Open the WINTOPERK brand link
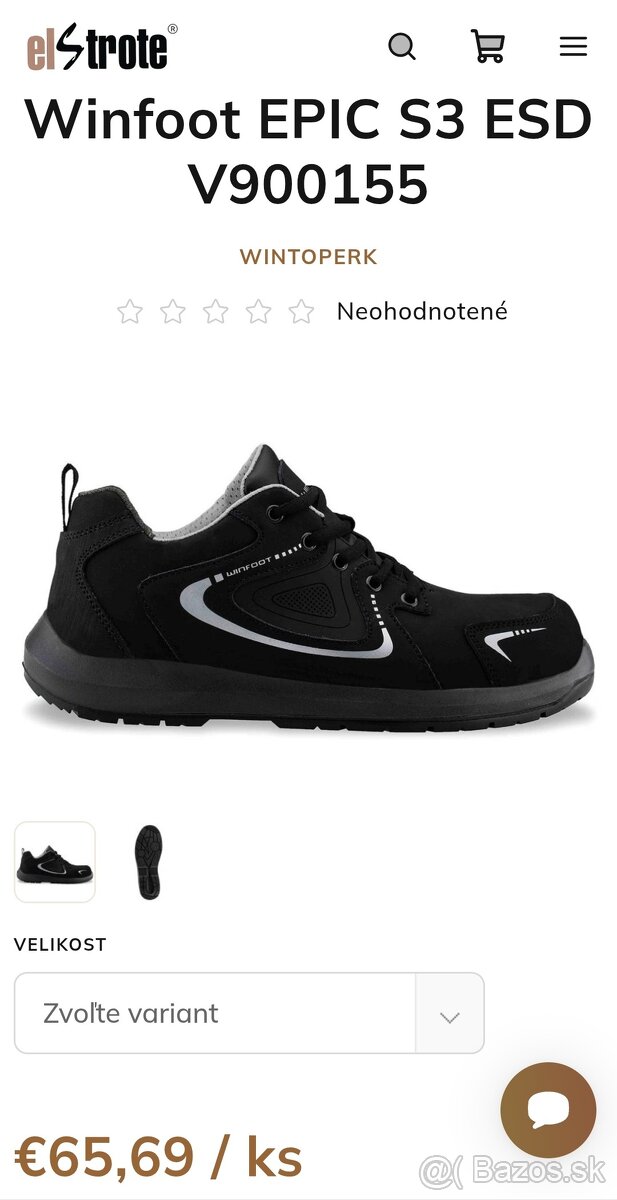The image size is (617, 1200). 308,257
